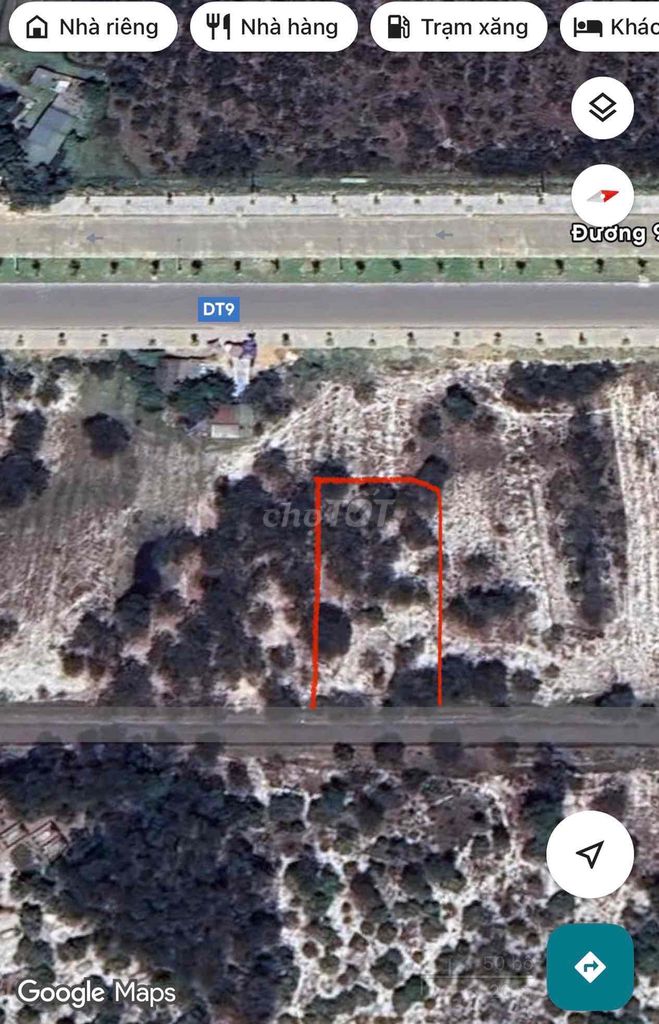The image size is (659, 1024).
Task: Show Trạm xăng gas stations
Action: click(458, 27)
